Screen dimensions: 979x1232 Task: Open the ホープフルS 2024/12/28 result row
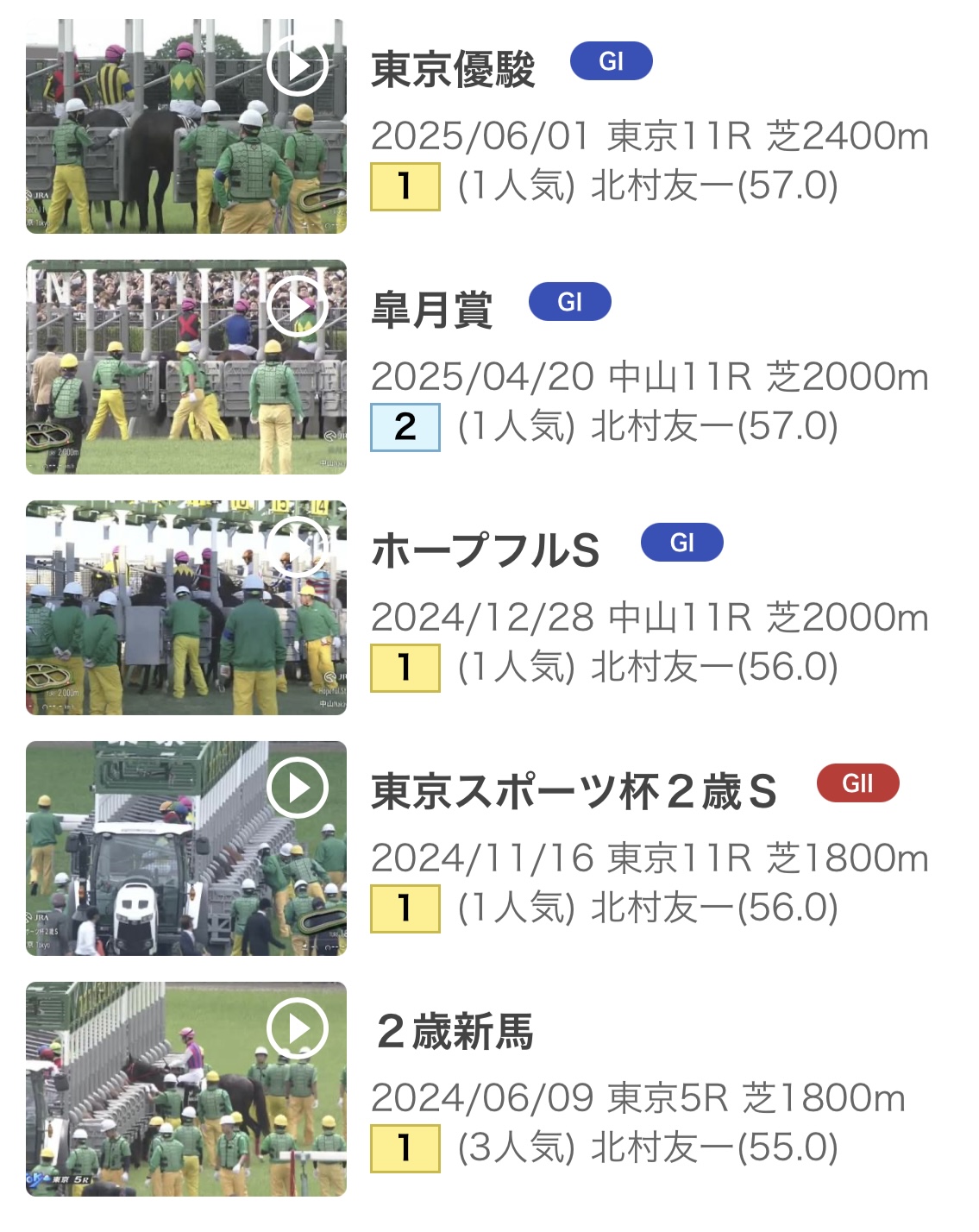[649, 618]
